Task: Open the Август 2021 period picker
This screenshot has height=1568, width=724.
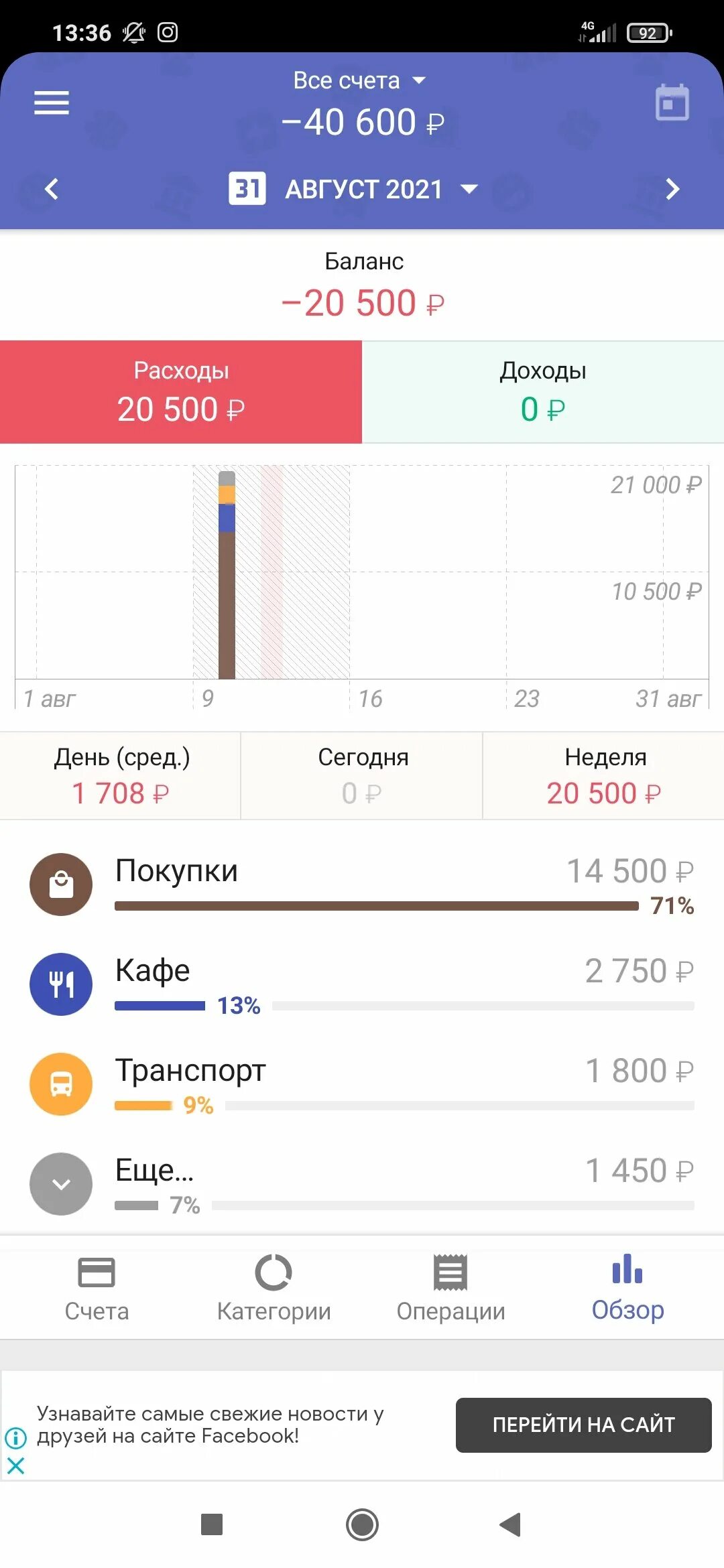Action: (354, 189)
